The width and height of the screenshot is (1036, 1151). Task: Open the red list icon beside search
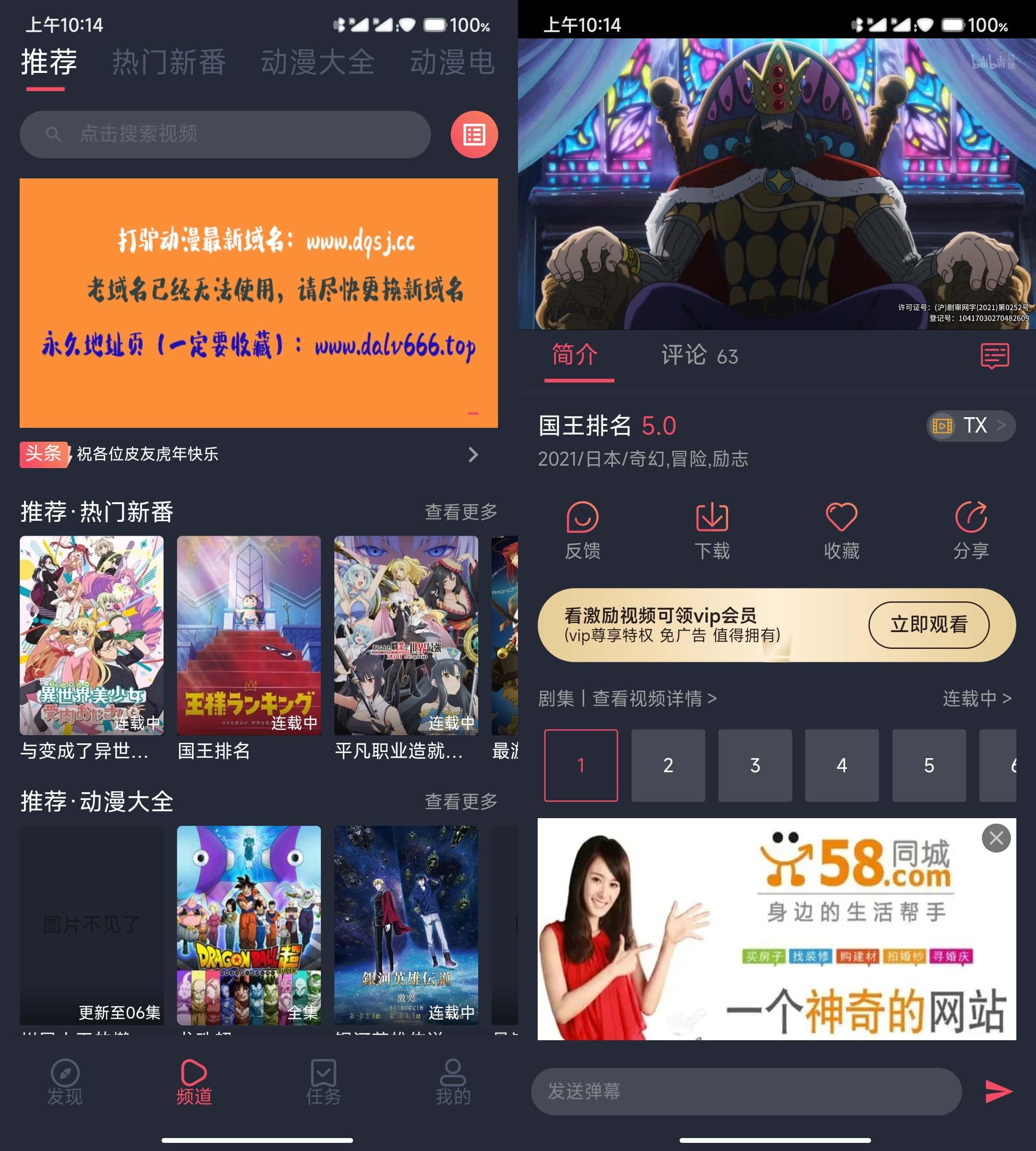coord(473,135)
